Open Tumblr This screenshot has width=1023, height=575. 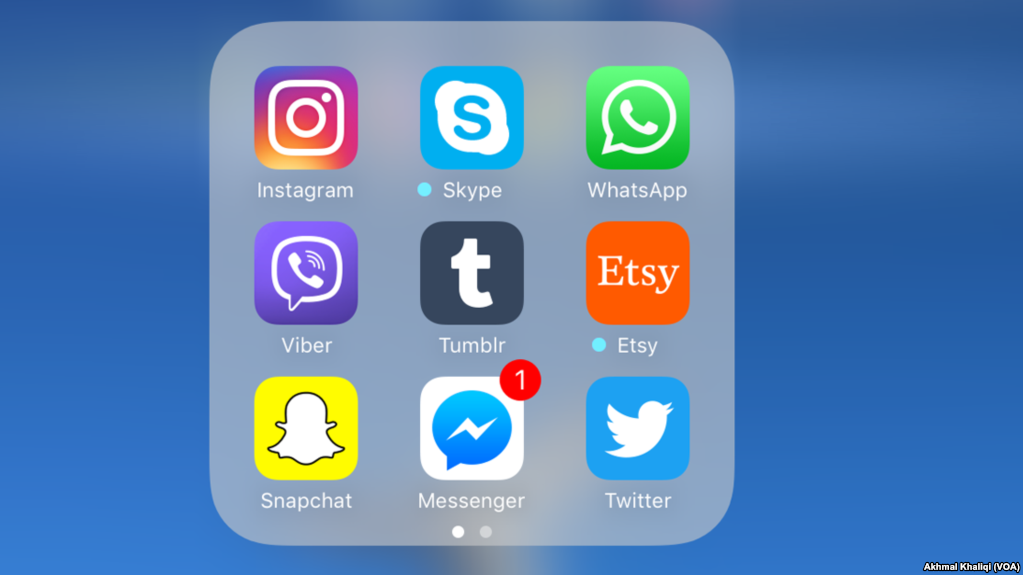[x=471, y=273]
